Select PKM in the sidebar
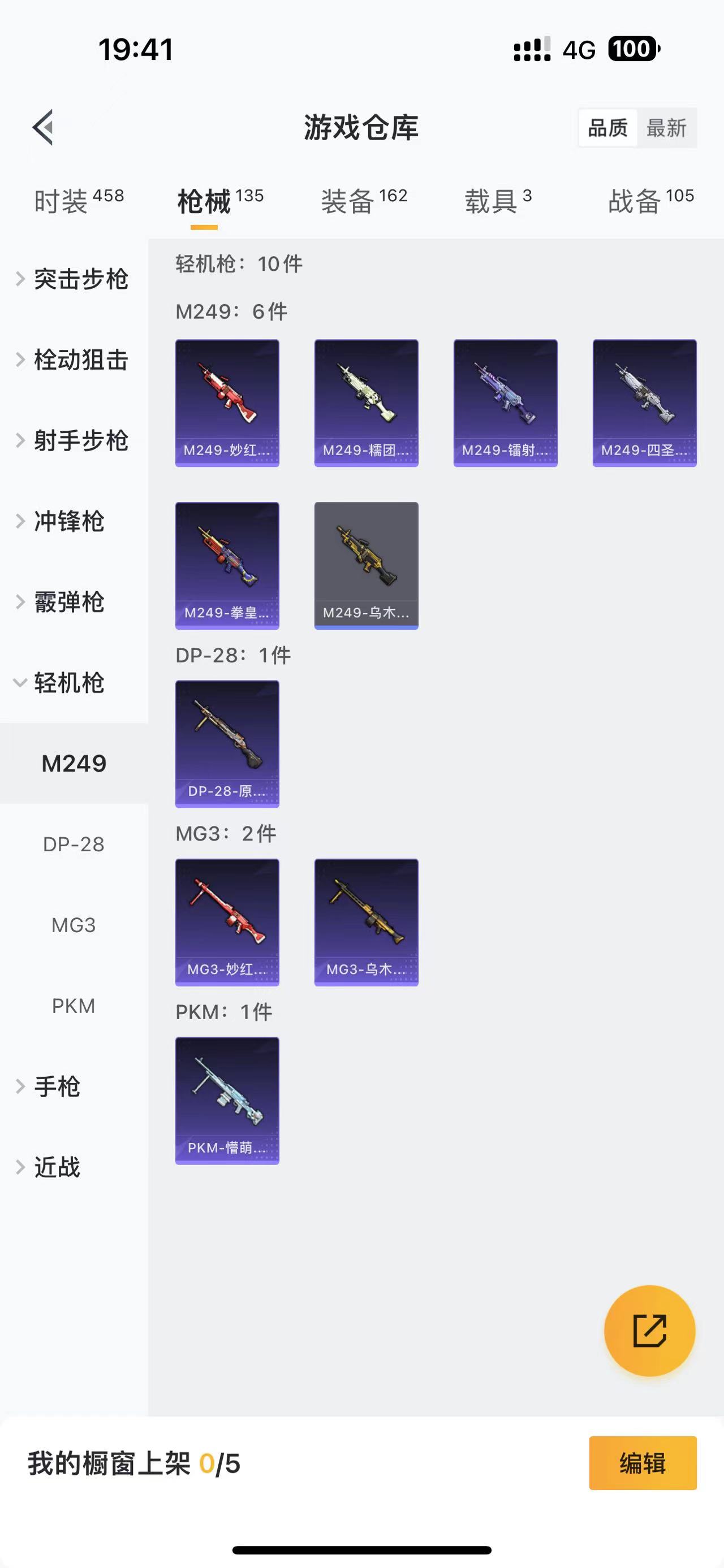The width and height of the screenshot is (724, 1568). click(74, 1006)
